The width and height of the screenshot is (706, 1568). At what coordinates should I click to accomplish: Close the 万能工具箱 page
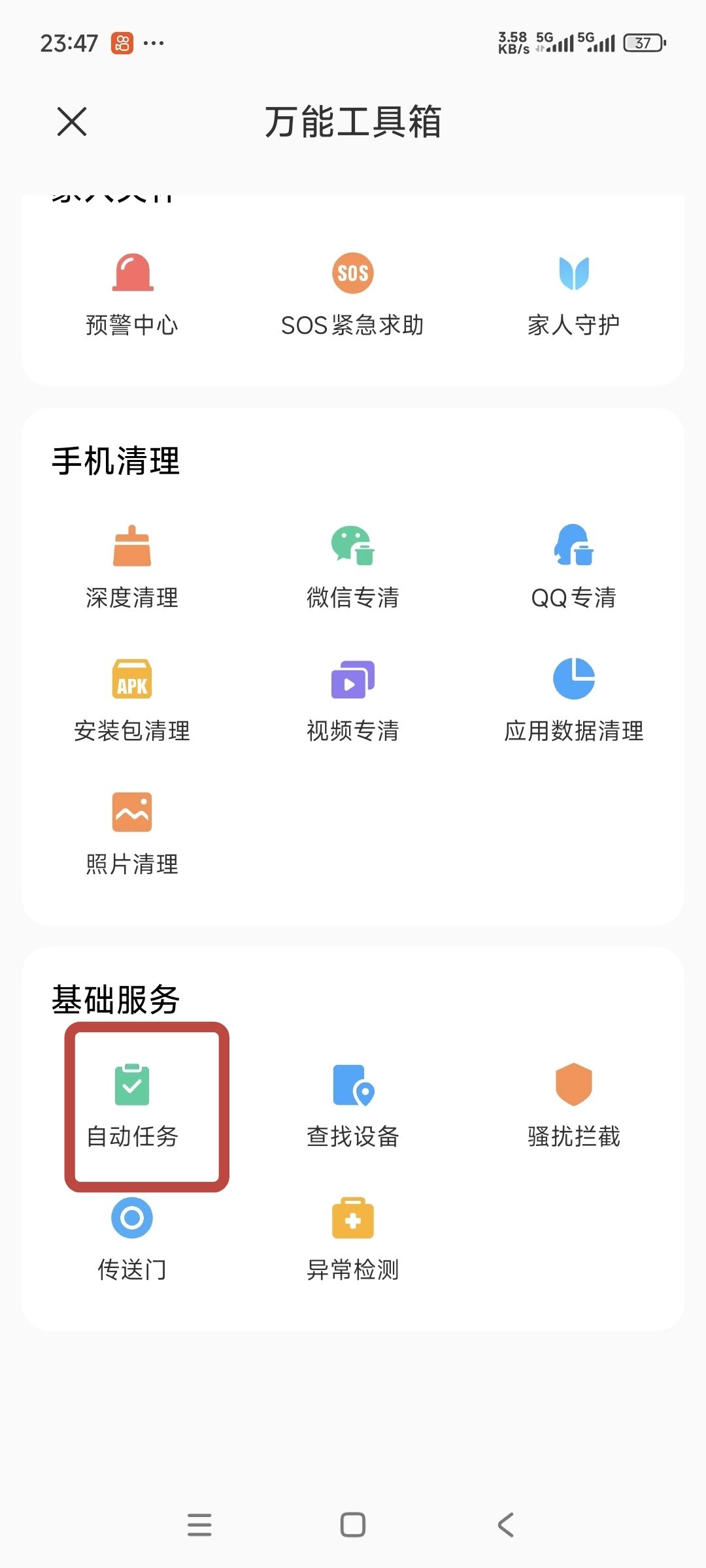pos(72,122)
